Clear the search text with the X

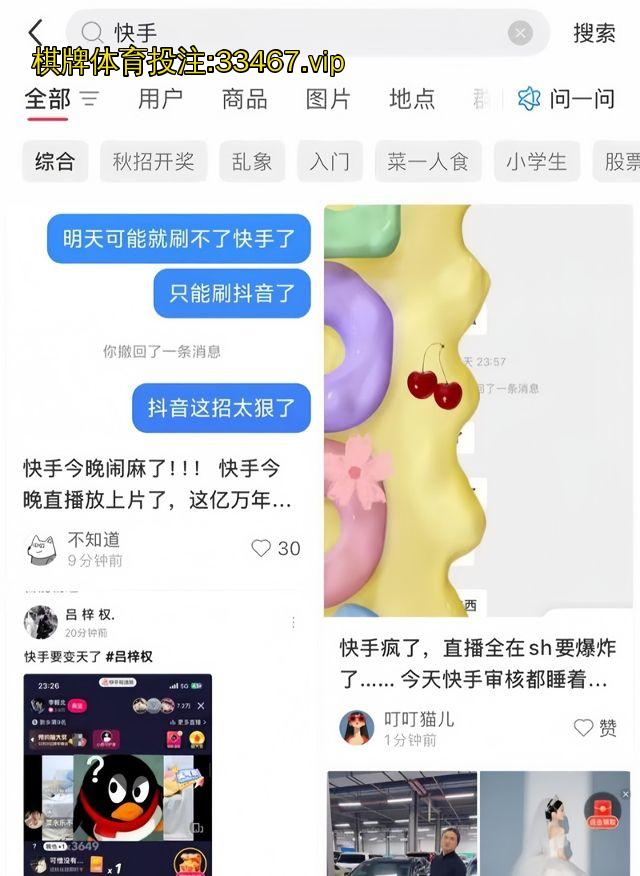click(520, 33)
